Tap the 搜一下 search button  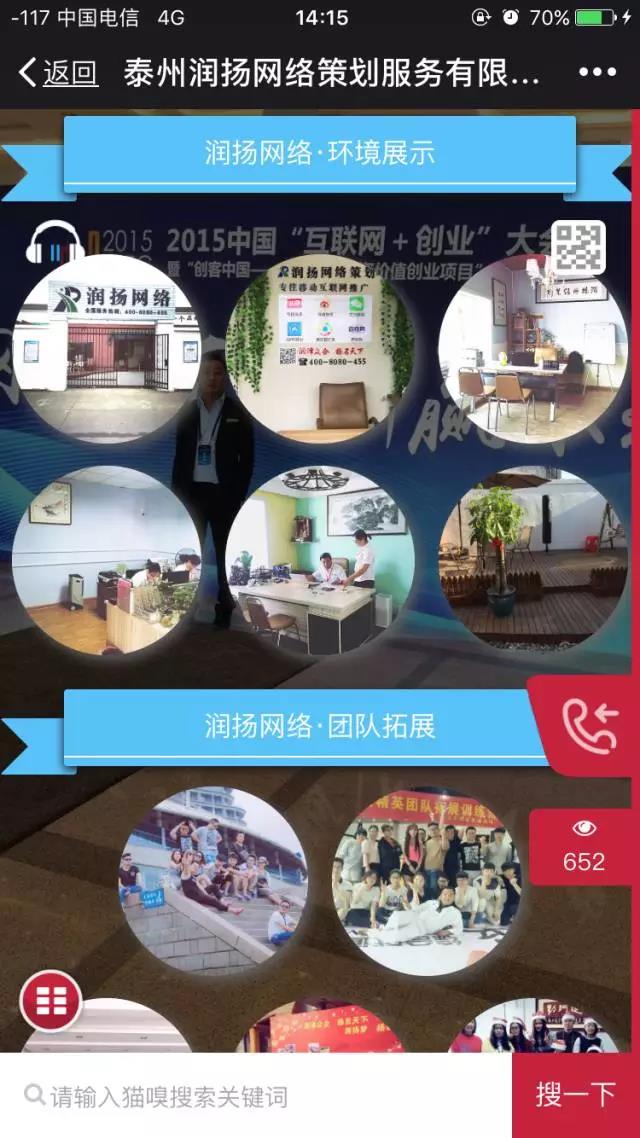[x=575, y=1095]
